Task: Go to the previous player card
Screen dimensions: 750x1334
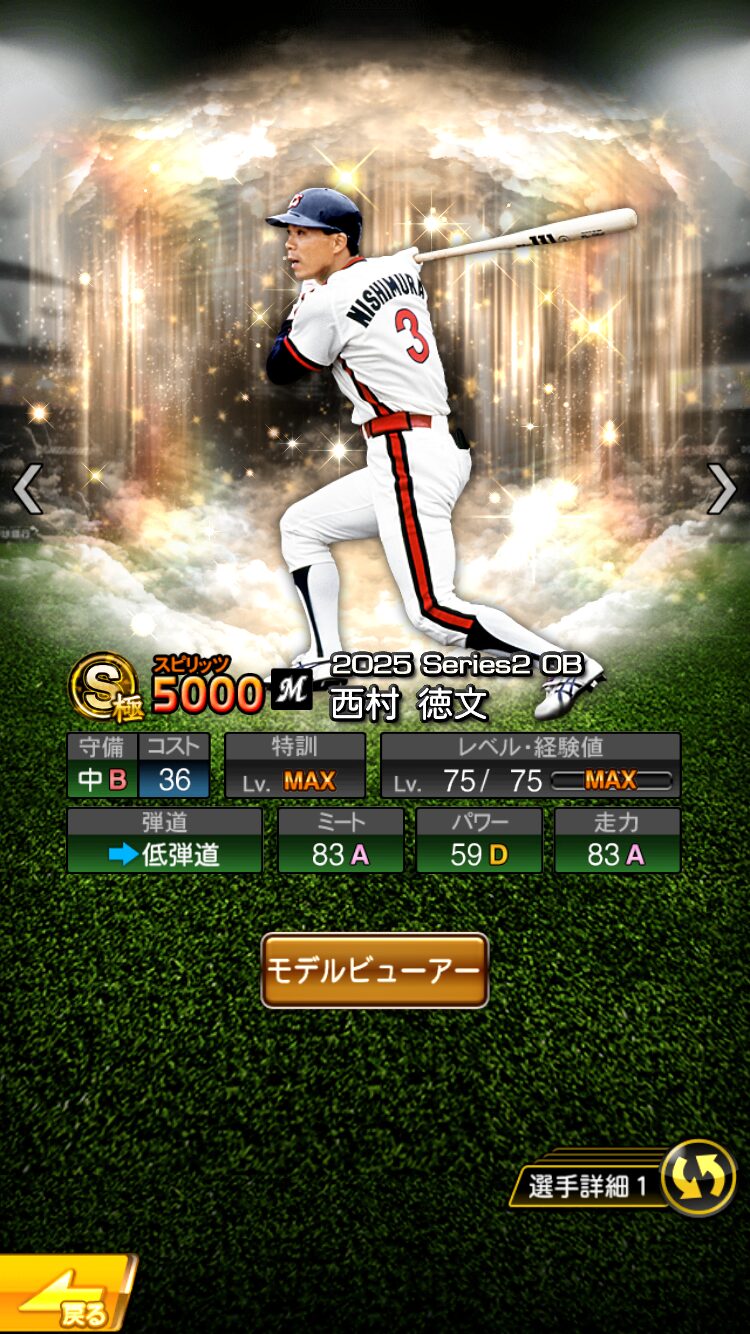Action: coord(27,489)
